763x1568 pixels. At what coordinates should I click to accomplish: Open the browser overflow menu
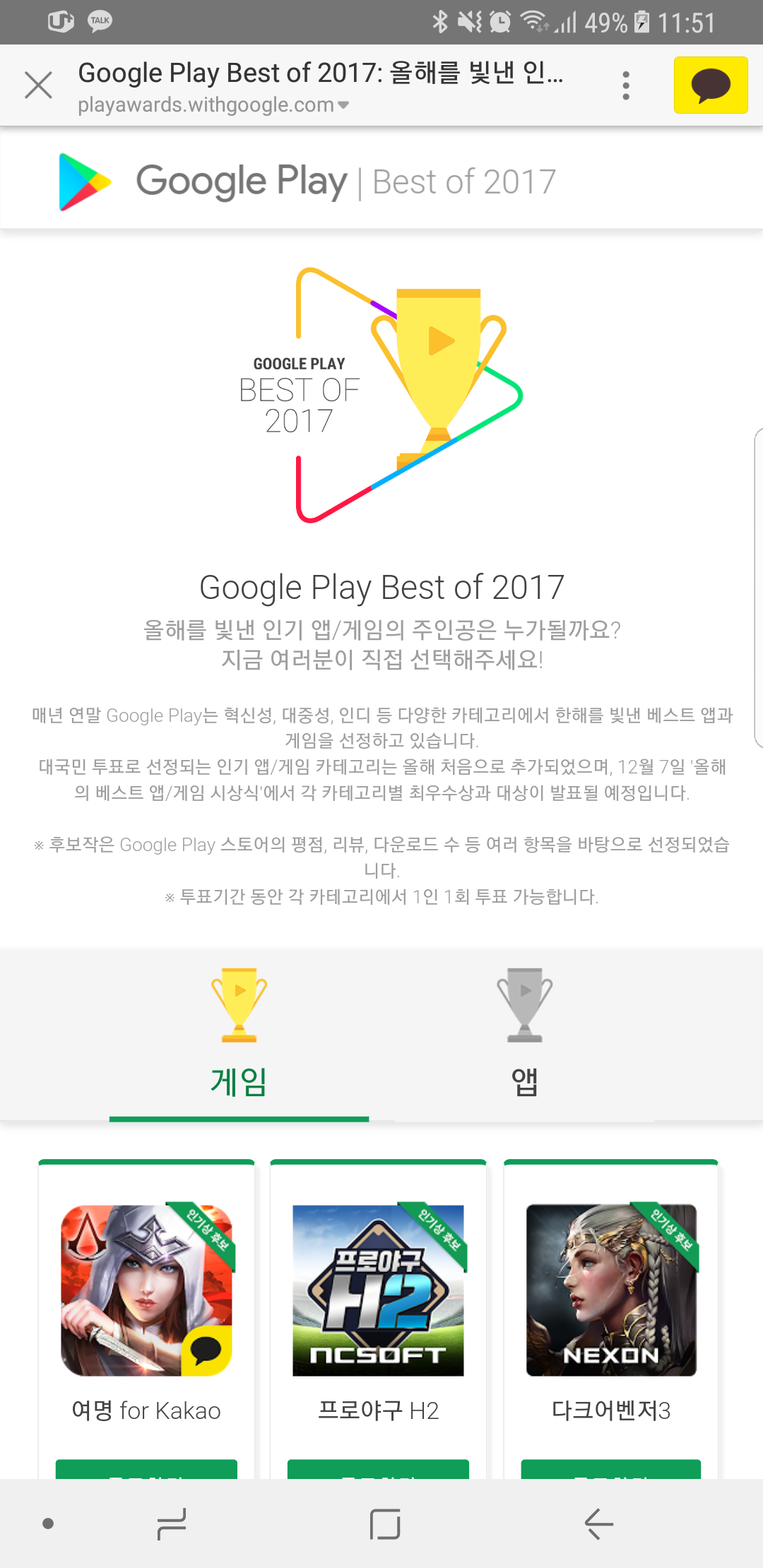click(625, 85)
